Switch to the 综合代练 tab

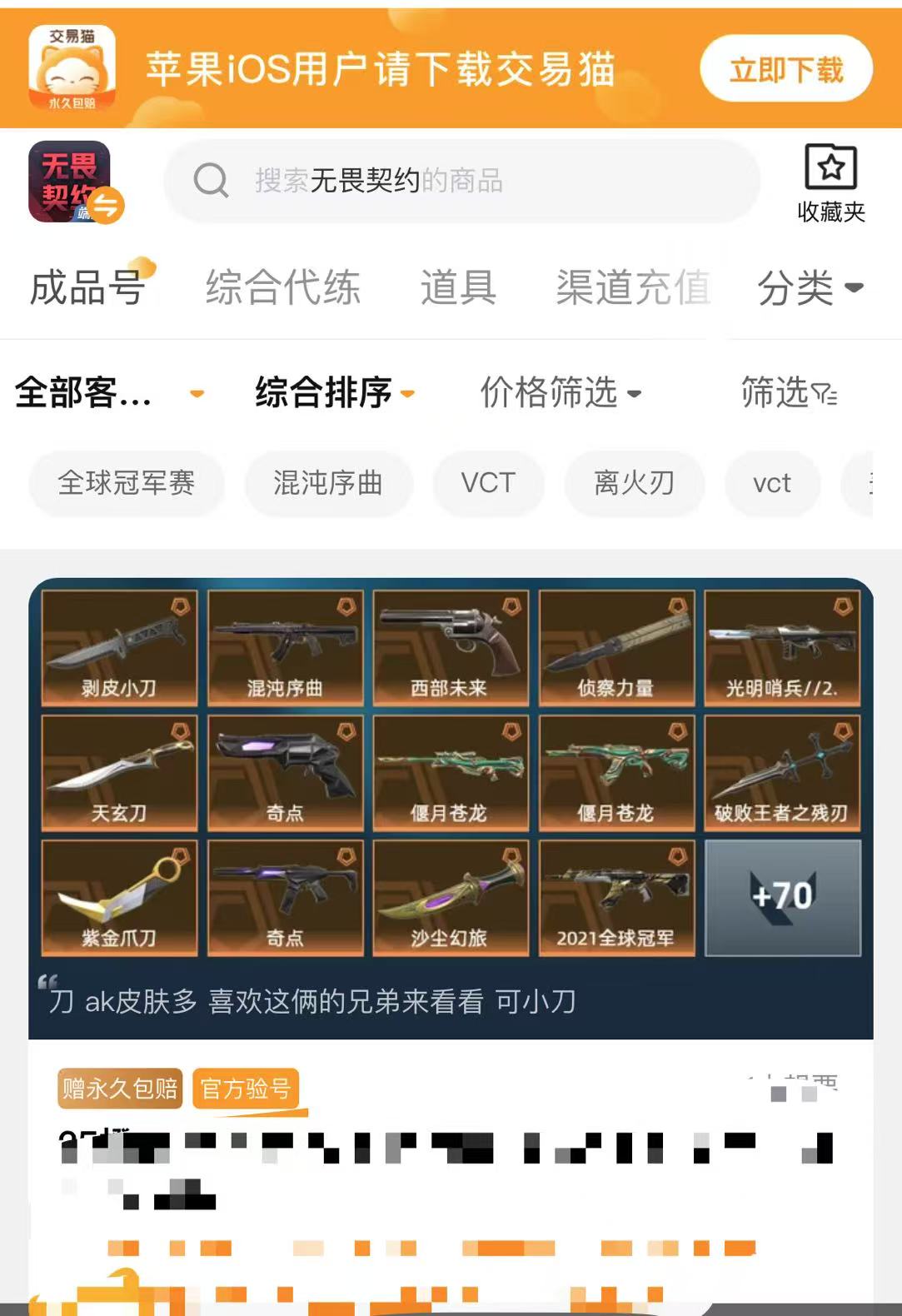(283, 288)
